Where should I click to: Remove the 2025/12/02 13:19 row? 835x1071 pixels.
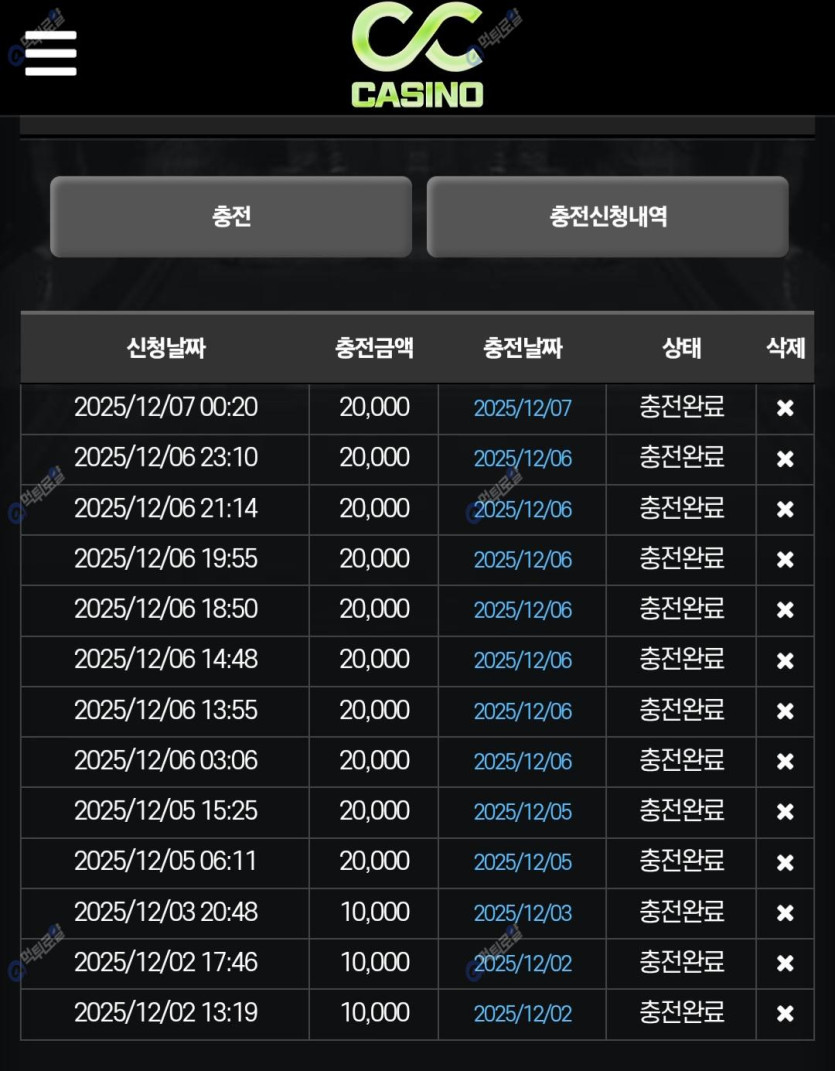pos(785,1014)
